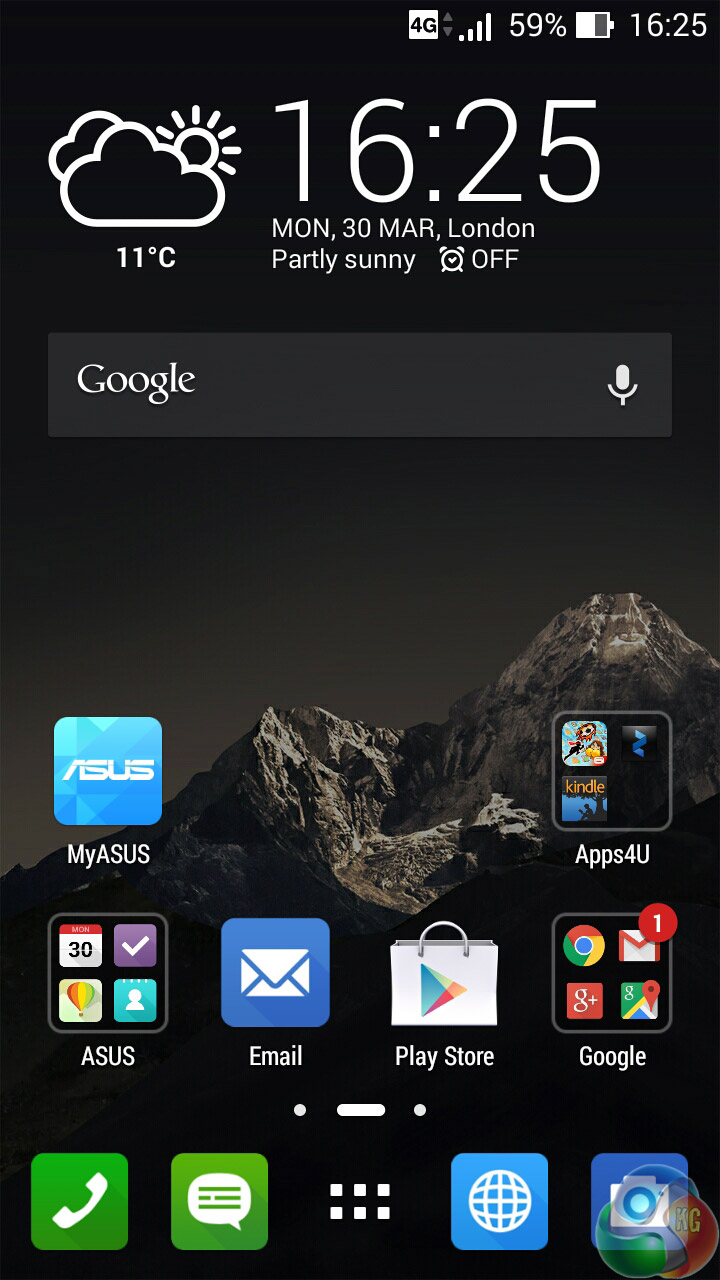
Task: Open the Camera app in the dock
Action: (x=638, y=1200)
